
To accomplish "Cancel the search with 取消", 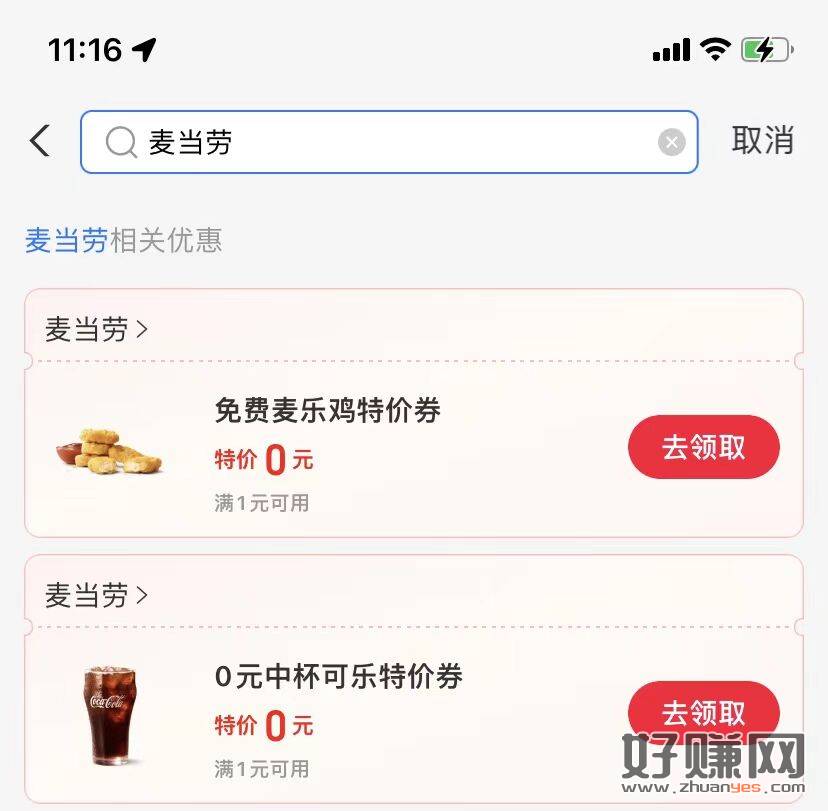I will [762, 141].
